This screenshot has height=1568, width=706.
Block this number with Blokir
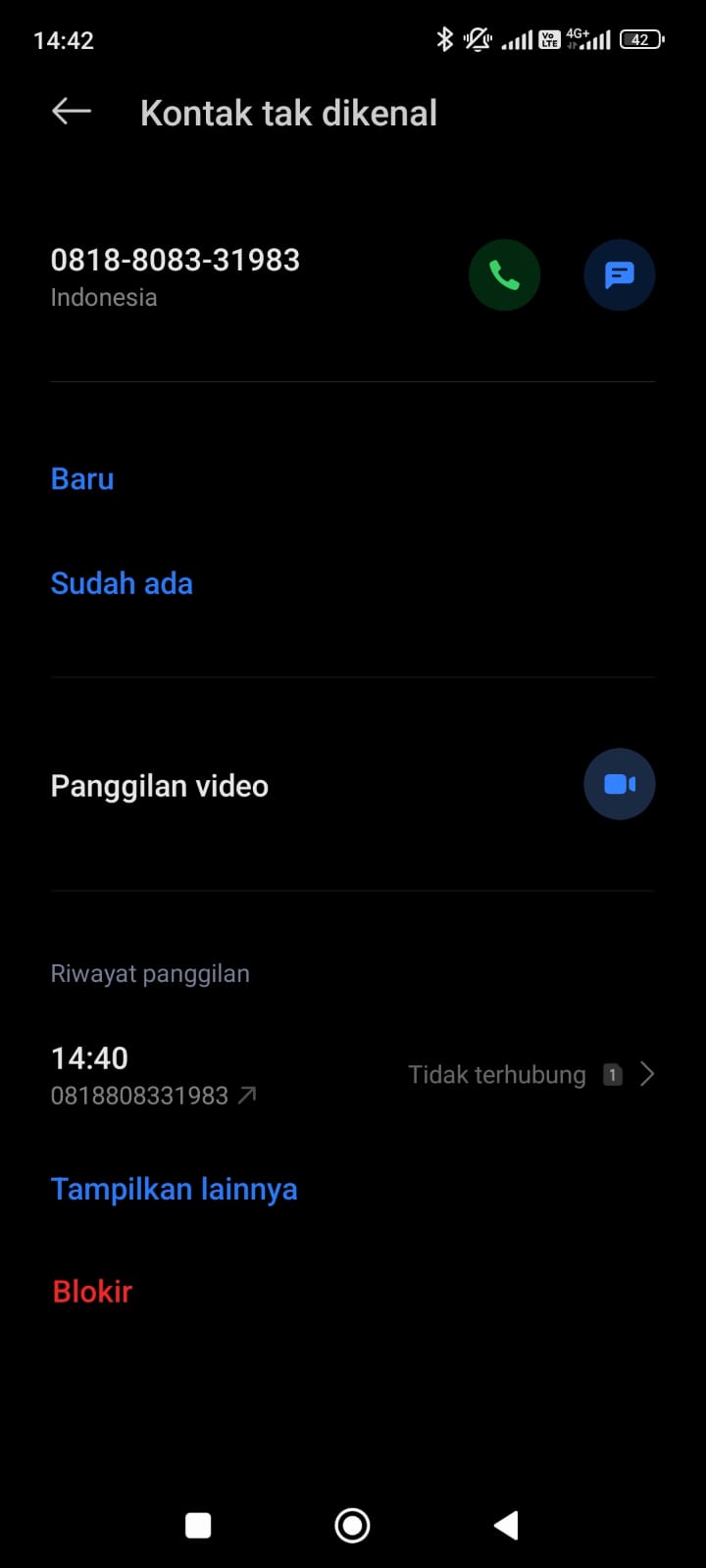point(91,1291)
